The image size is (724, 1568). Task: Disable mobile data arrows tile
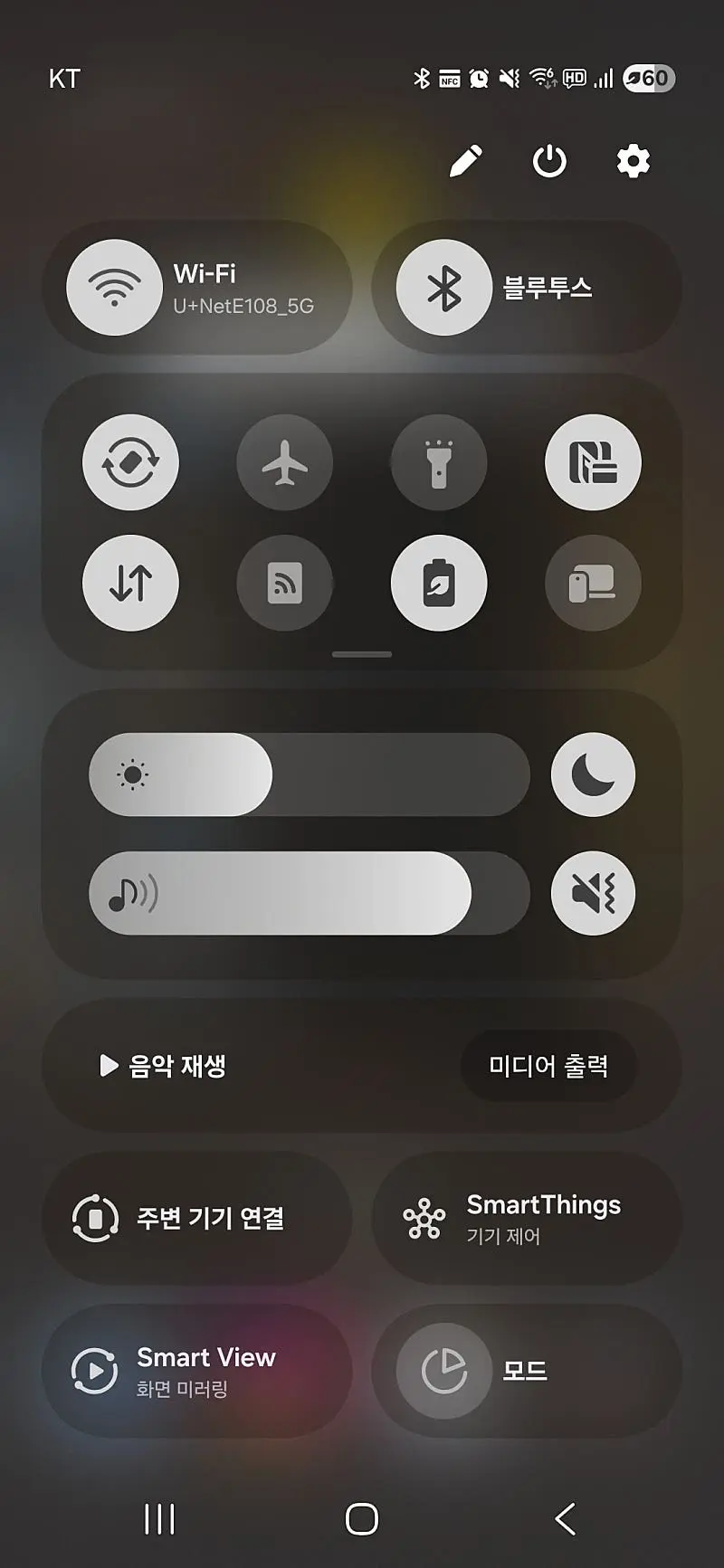point(130,583)
